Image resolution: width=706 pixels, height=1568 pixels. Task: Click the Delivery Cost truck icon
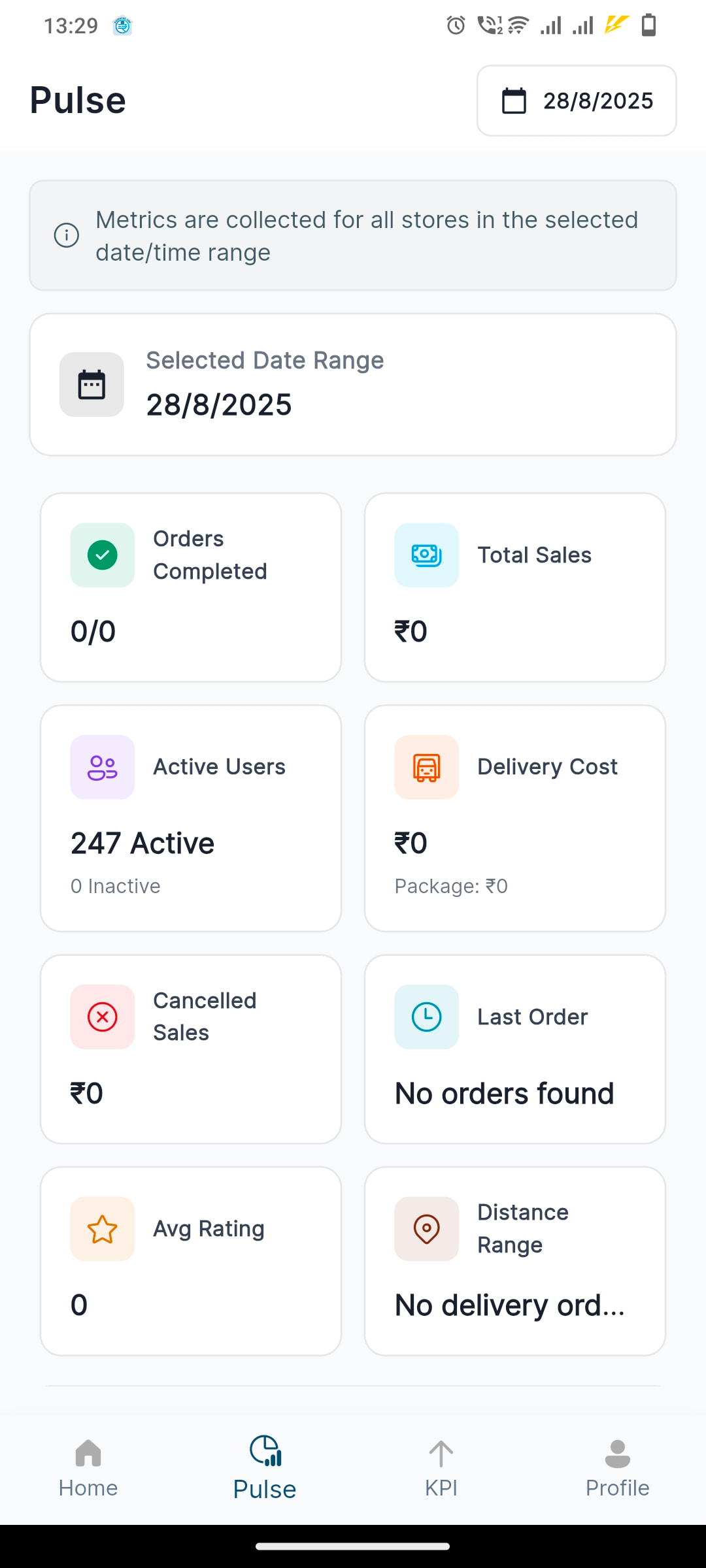click(426, 766)
